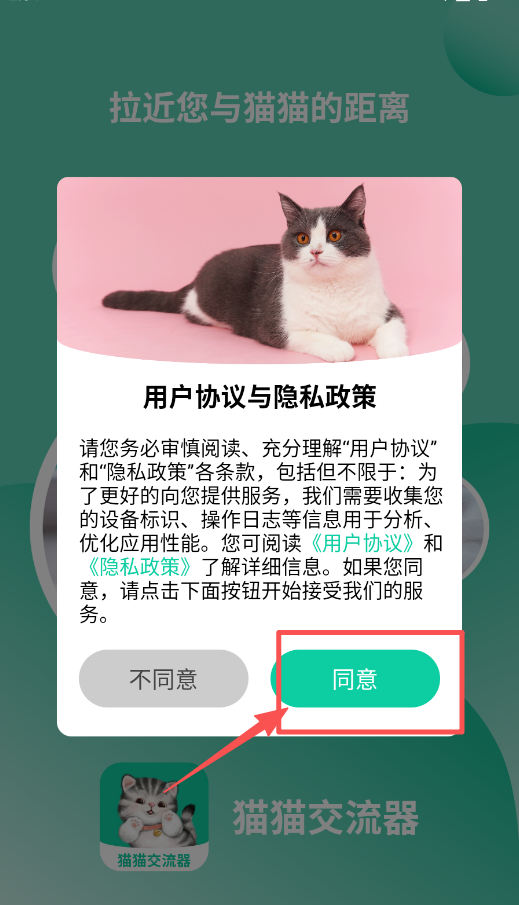Decline with the 不同意 button
This screenshot has width=519, height=905.
click(163, 679)
